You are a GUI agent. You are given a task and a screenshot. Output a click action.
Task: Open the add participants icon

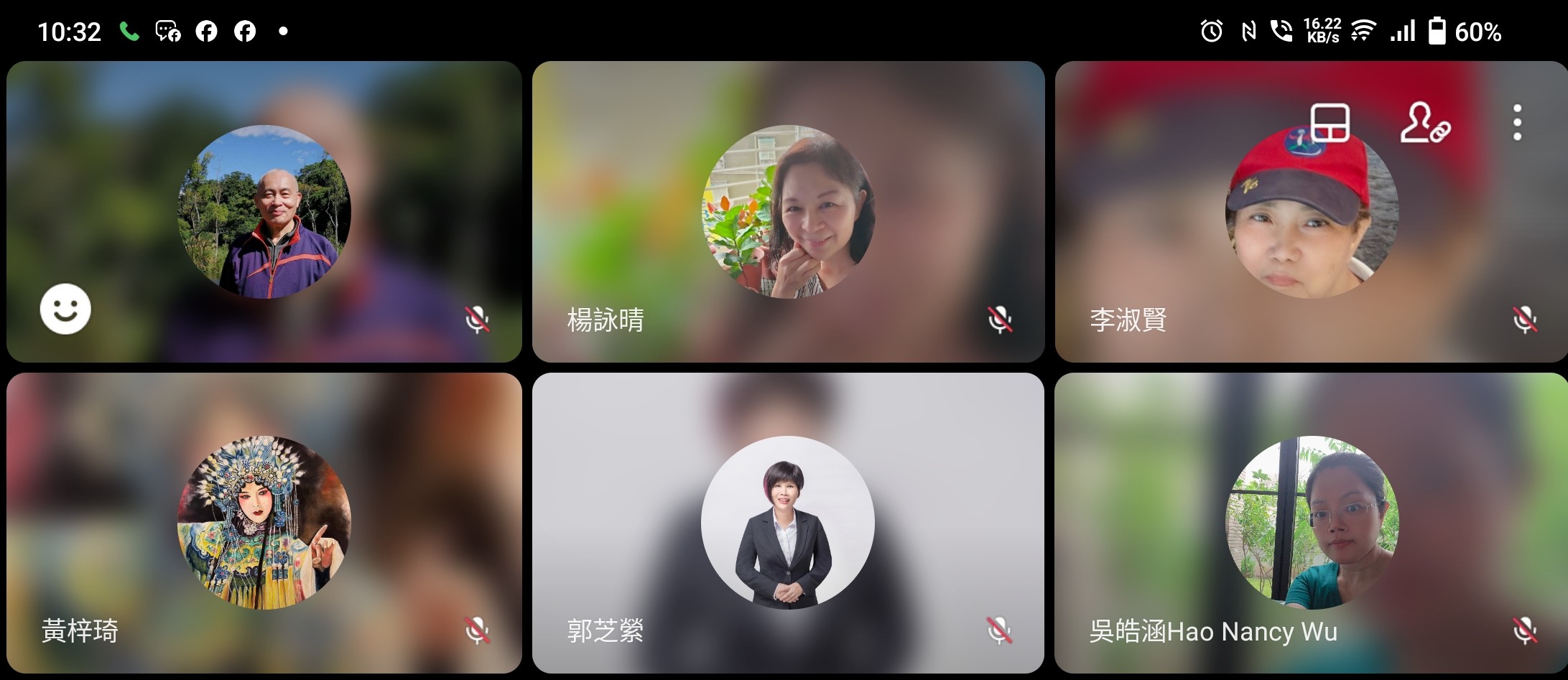1424,123
